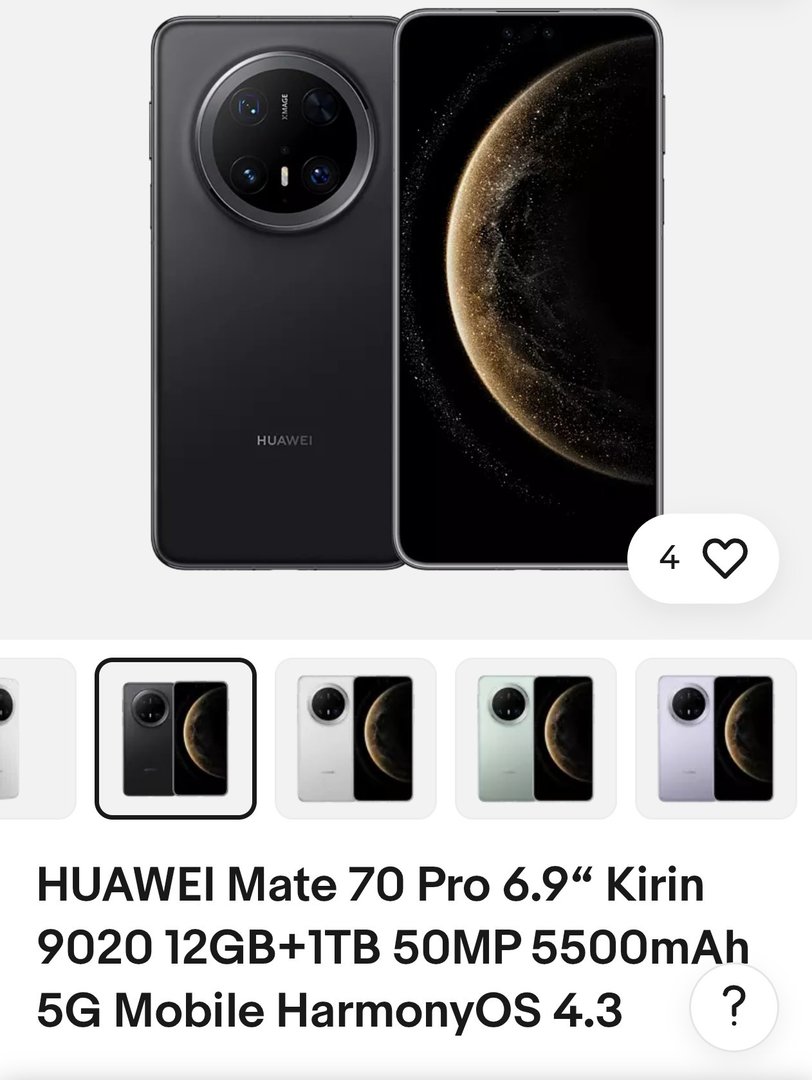Screen dimensions: 812x1080
Task: View the purple phone thumbnail image
Action: (x=715, y=738)
